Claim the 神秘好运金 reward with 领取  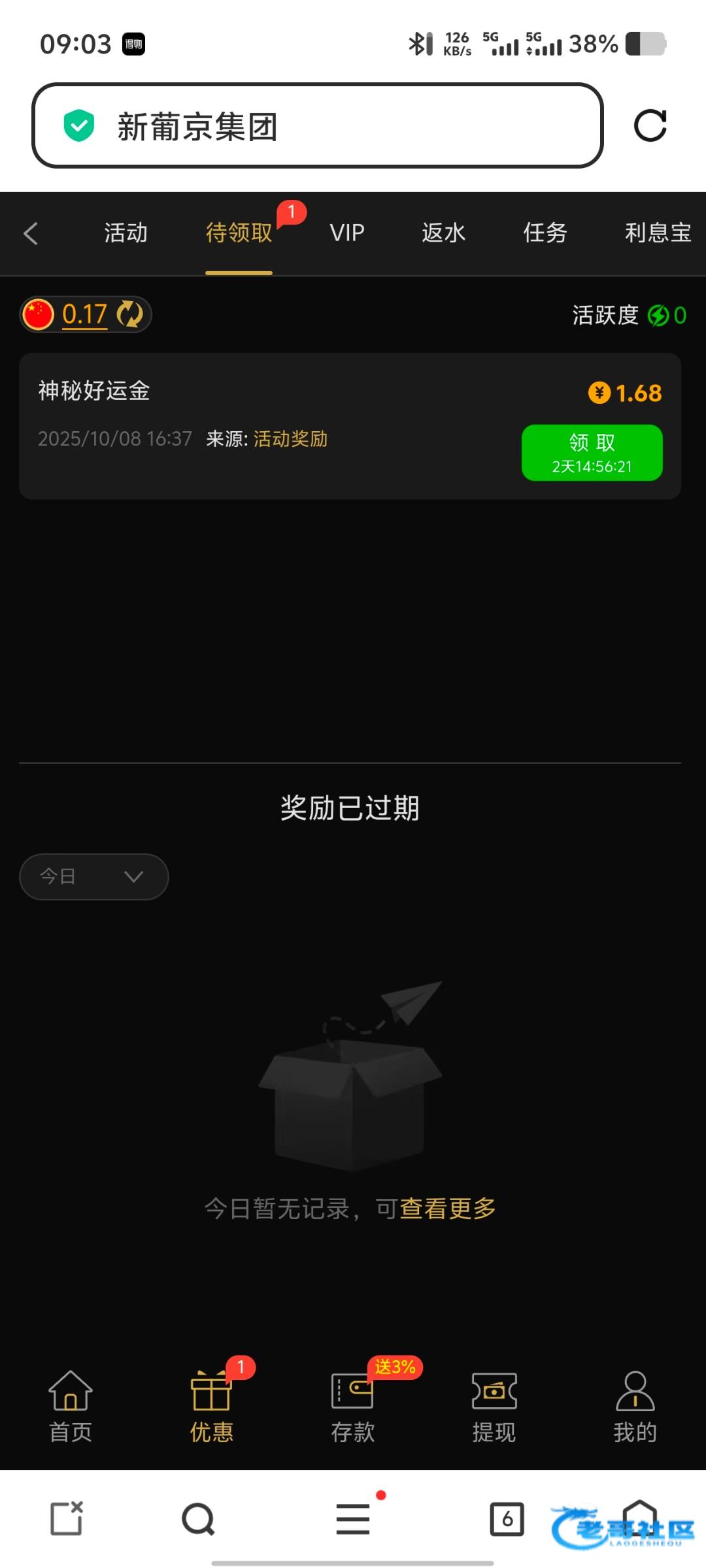tap(592, 452)
